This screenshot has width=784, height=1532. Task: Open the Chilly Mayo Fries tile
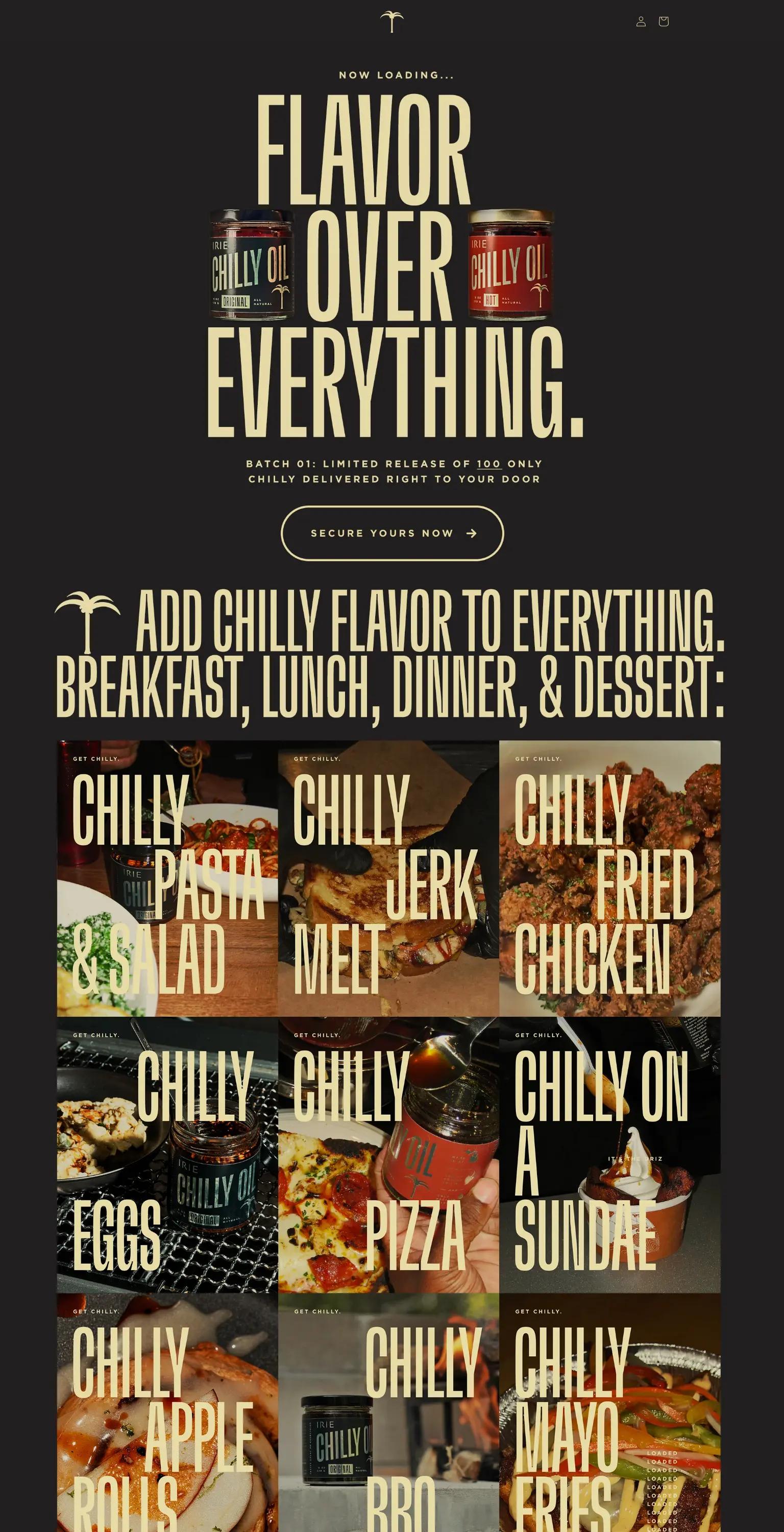click(609, 1416)
